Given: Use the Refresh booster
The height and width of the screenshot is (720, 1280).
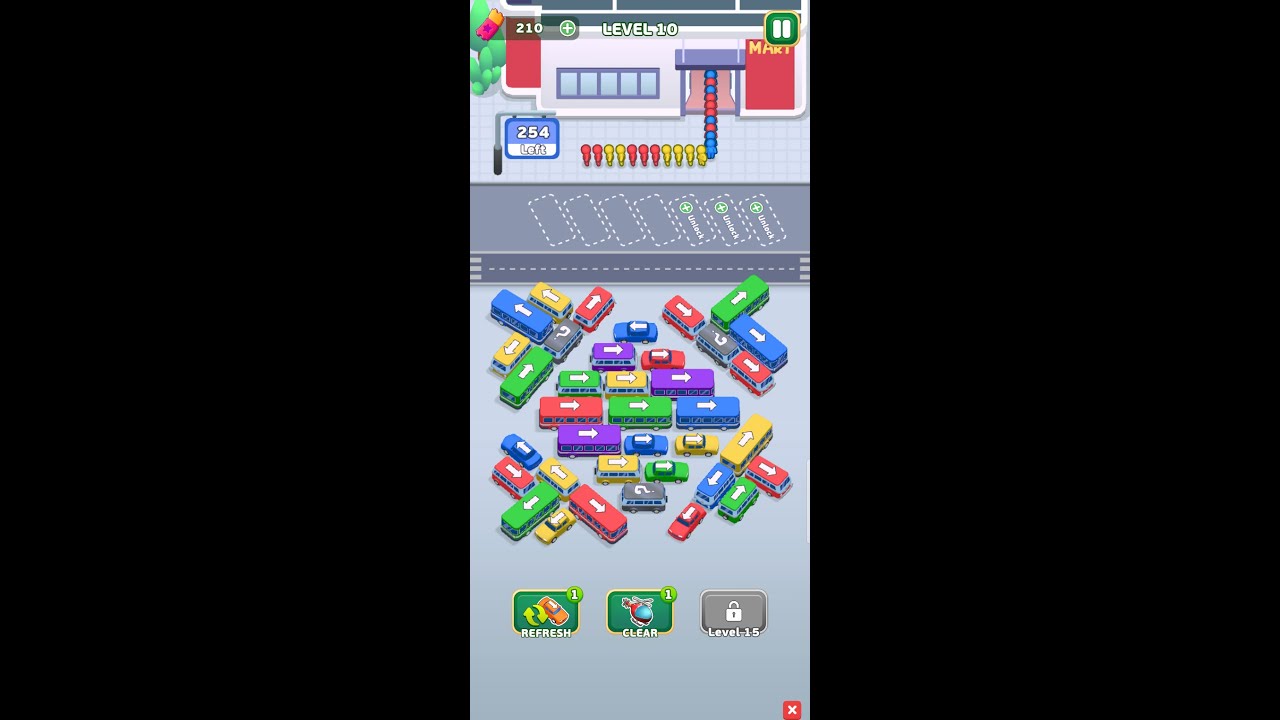Looking at the screenshot, I should click(545, 613).
